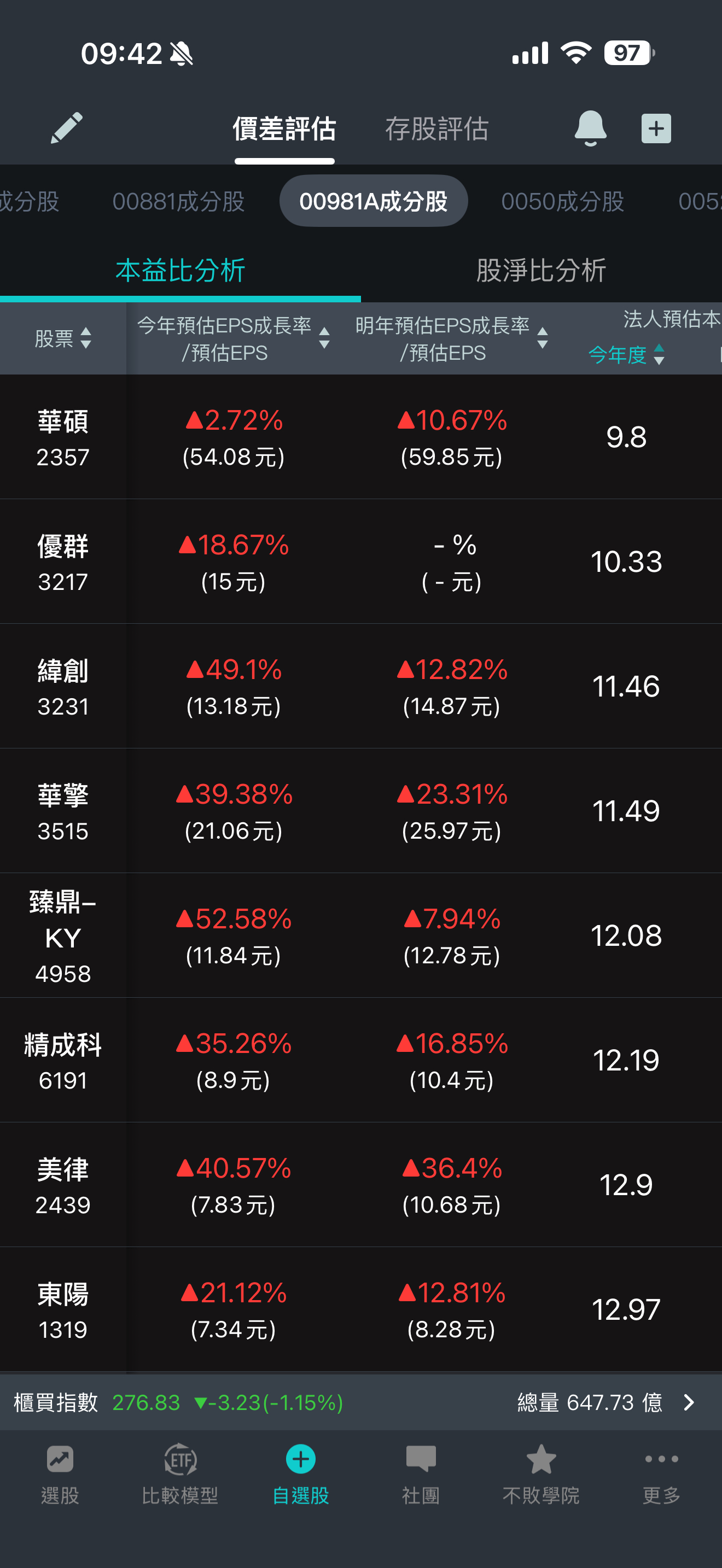Open the 美律 2439 stock row

point(63,1186)
